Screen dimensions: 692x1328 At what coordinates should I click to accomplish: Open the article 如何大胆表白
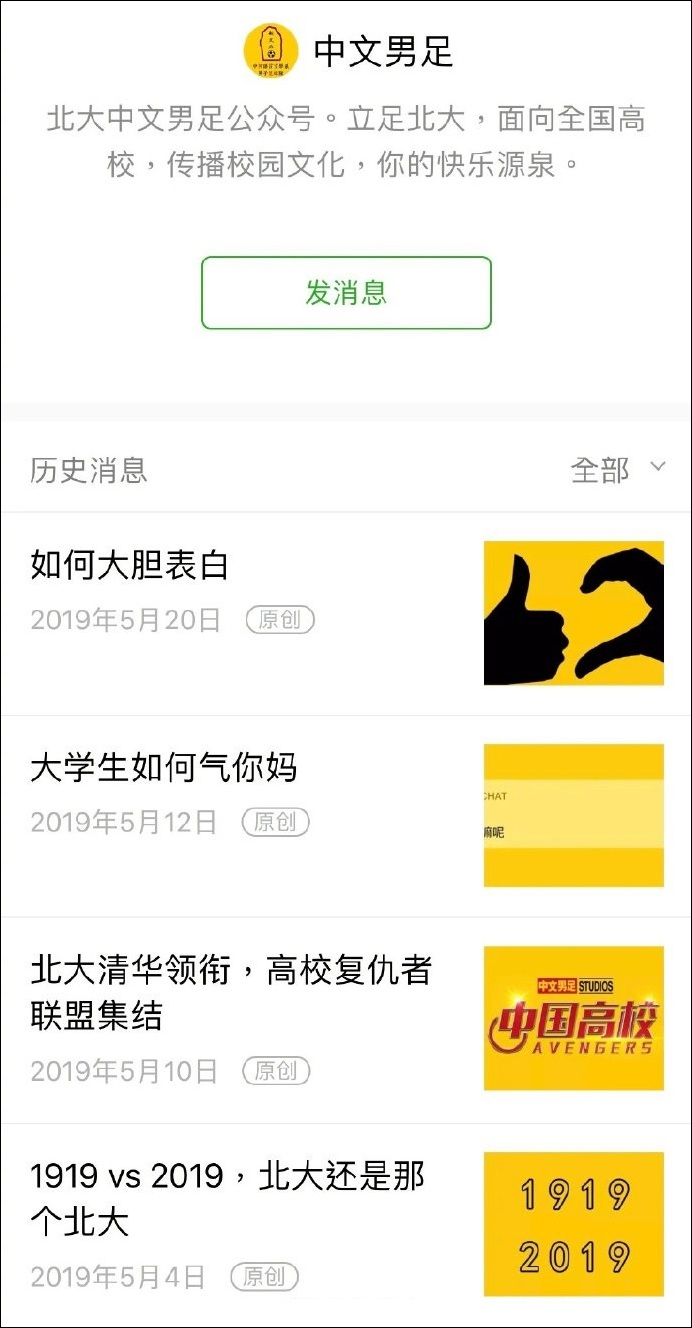(x=130, y=566)
